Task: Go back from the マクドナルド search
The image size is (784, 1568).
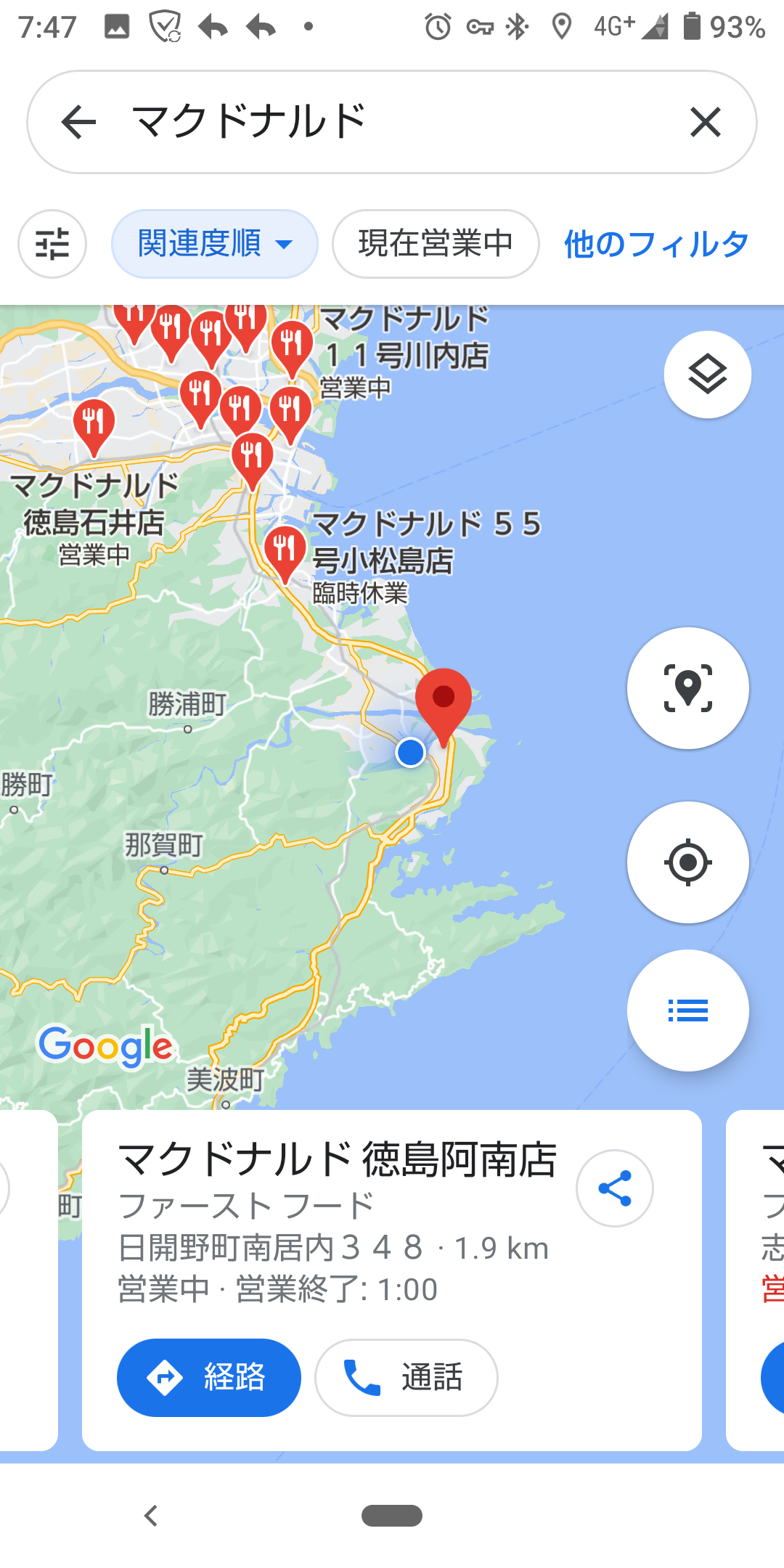Action: [x=78, y=122]
